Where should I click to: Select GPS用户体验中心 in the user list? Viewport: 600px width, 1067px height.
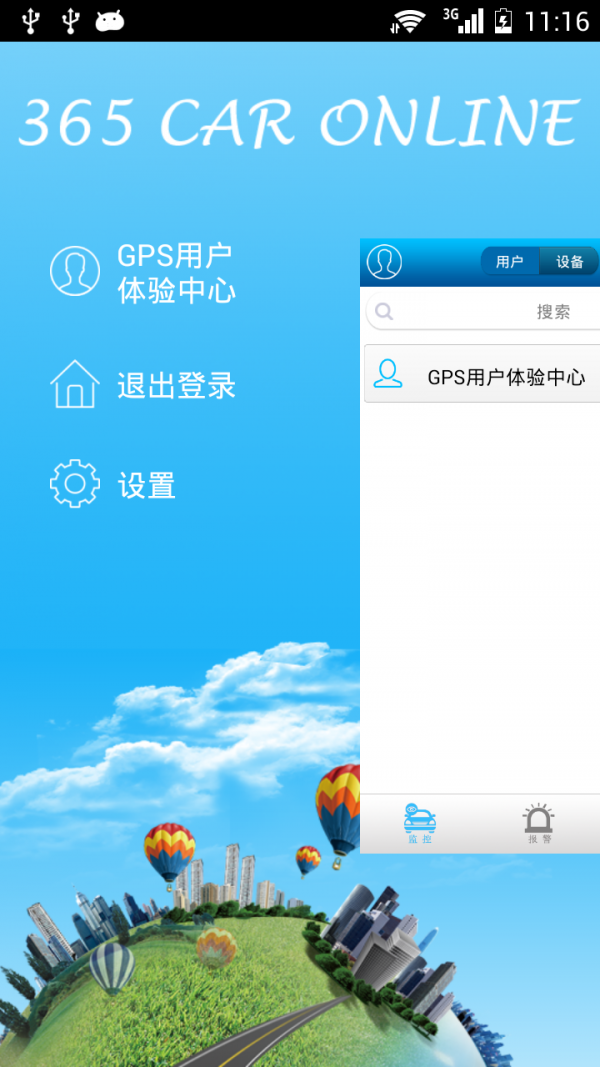(485, 376)
